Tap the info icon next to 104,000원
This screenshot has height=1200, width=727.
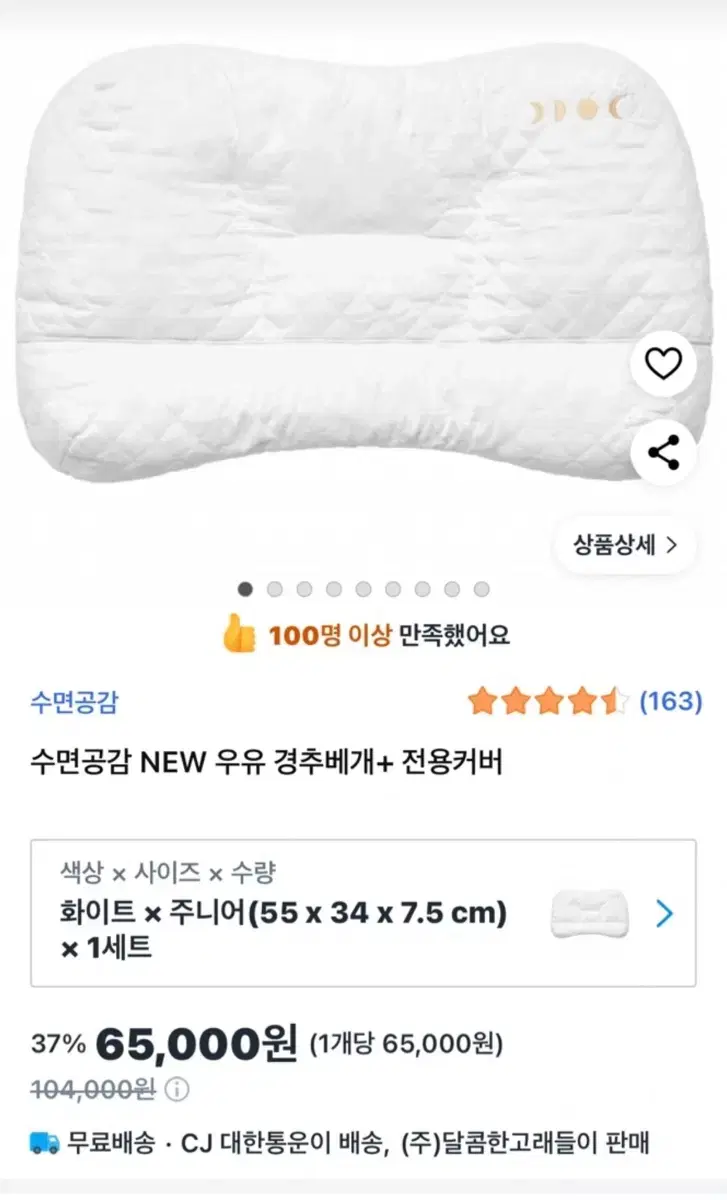click(x=176, y=1089)
